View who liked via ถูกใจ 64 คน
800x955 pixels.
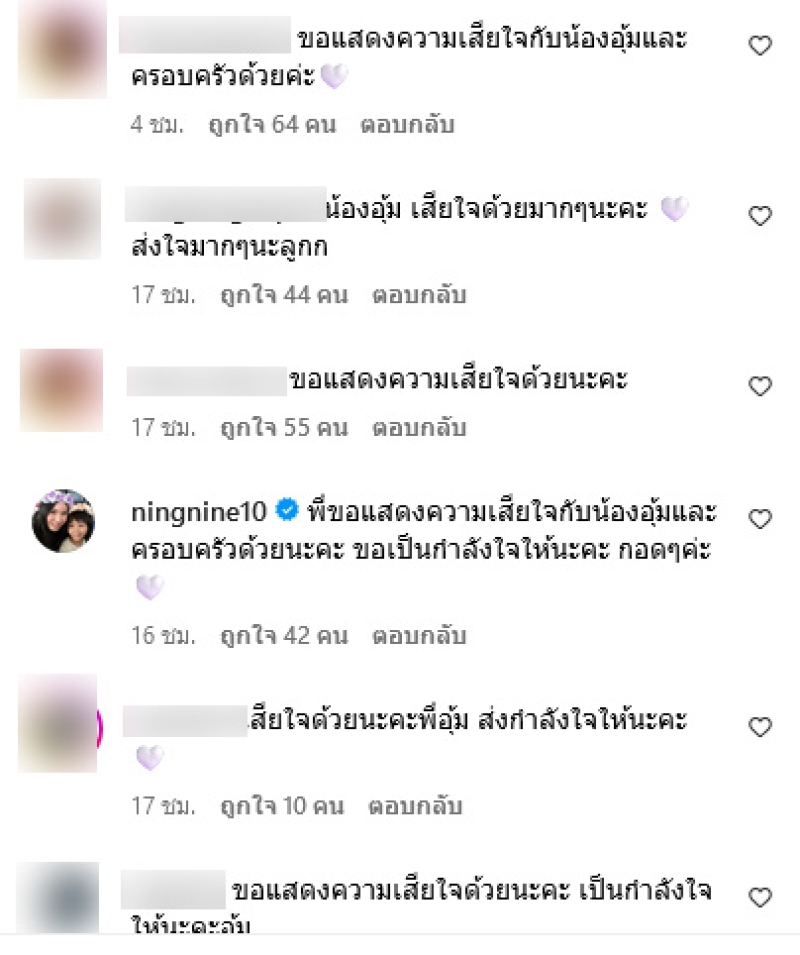point(272,125)
